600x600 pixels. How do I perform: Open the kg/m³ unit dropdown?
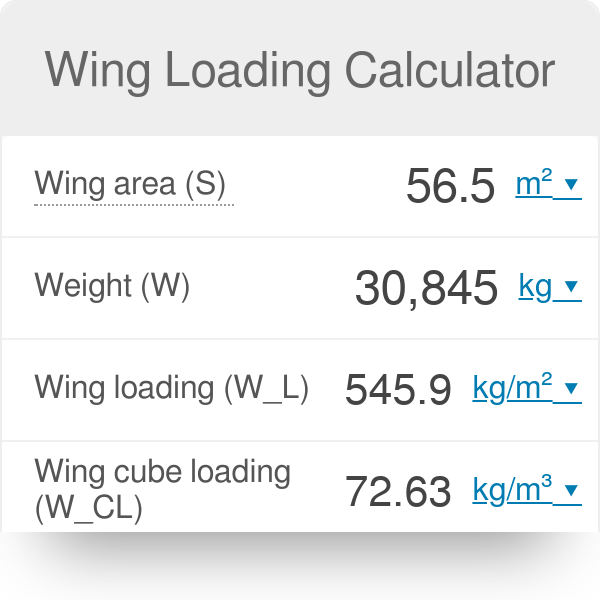click(x=526, y=490)
